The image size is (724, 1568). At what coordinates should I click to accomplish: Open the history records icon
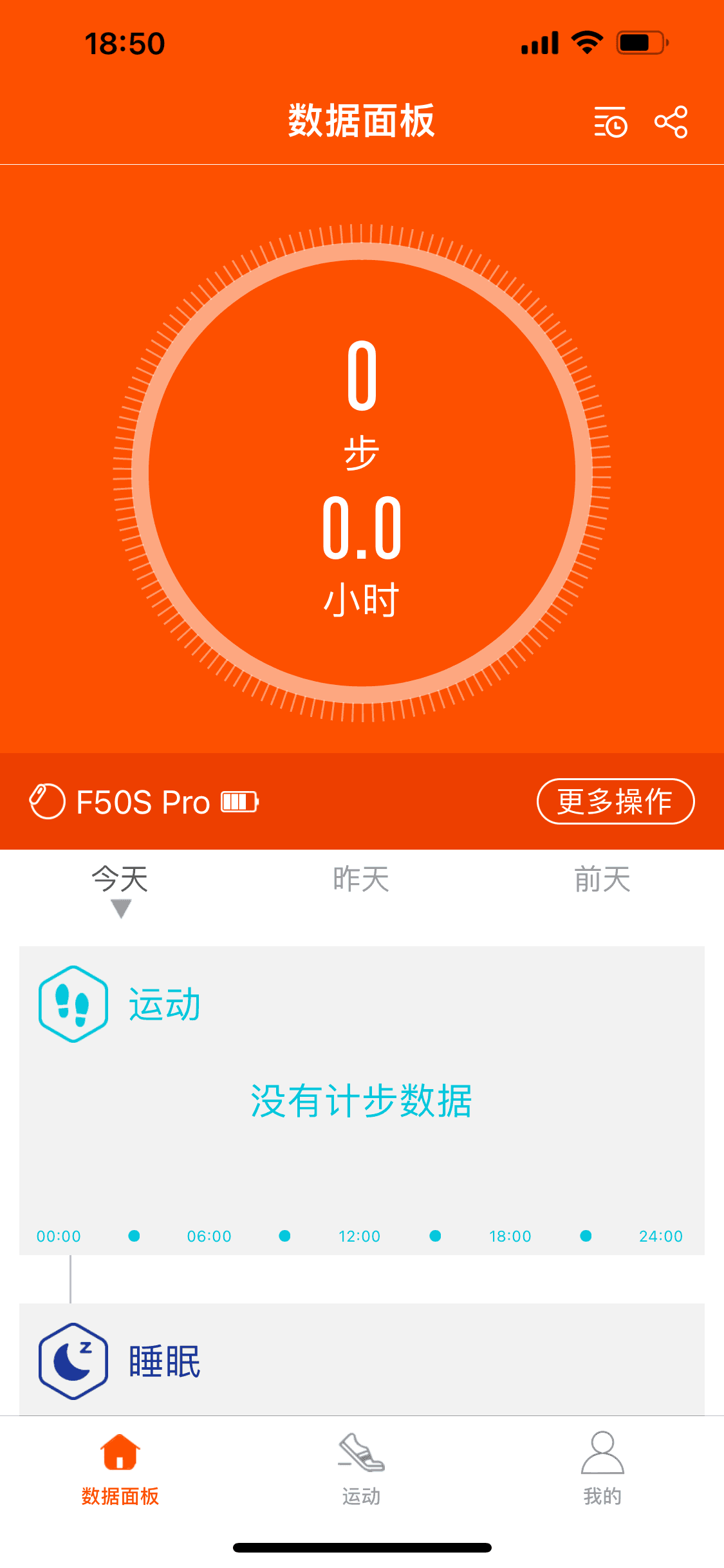[x=610, y=122]
